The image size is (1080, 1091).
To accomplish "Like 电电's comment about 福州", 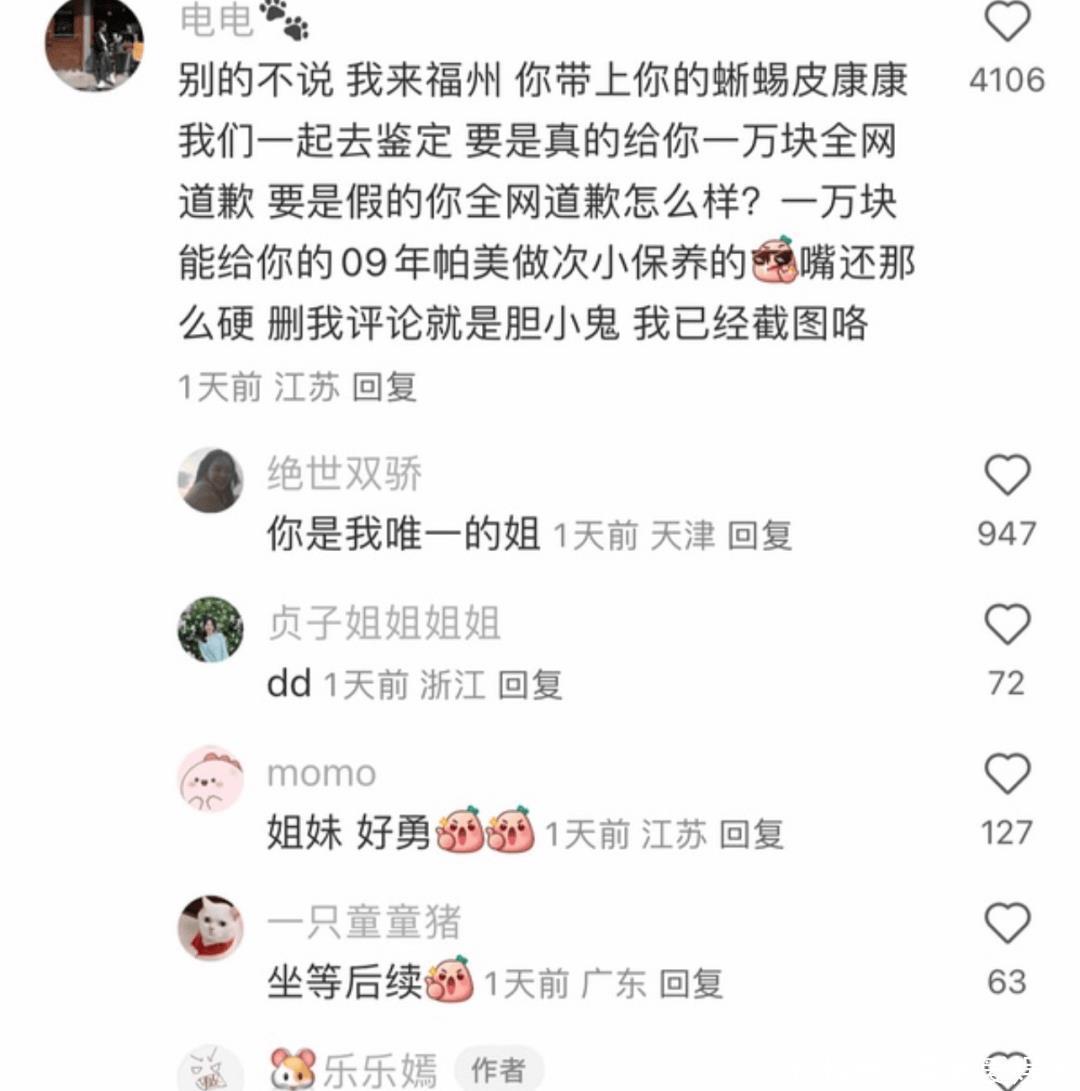I will pos(1007,22).
